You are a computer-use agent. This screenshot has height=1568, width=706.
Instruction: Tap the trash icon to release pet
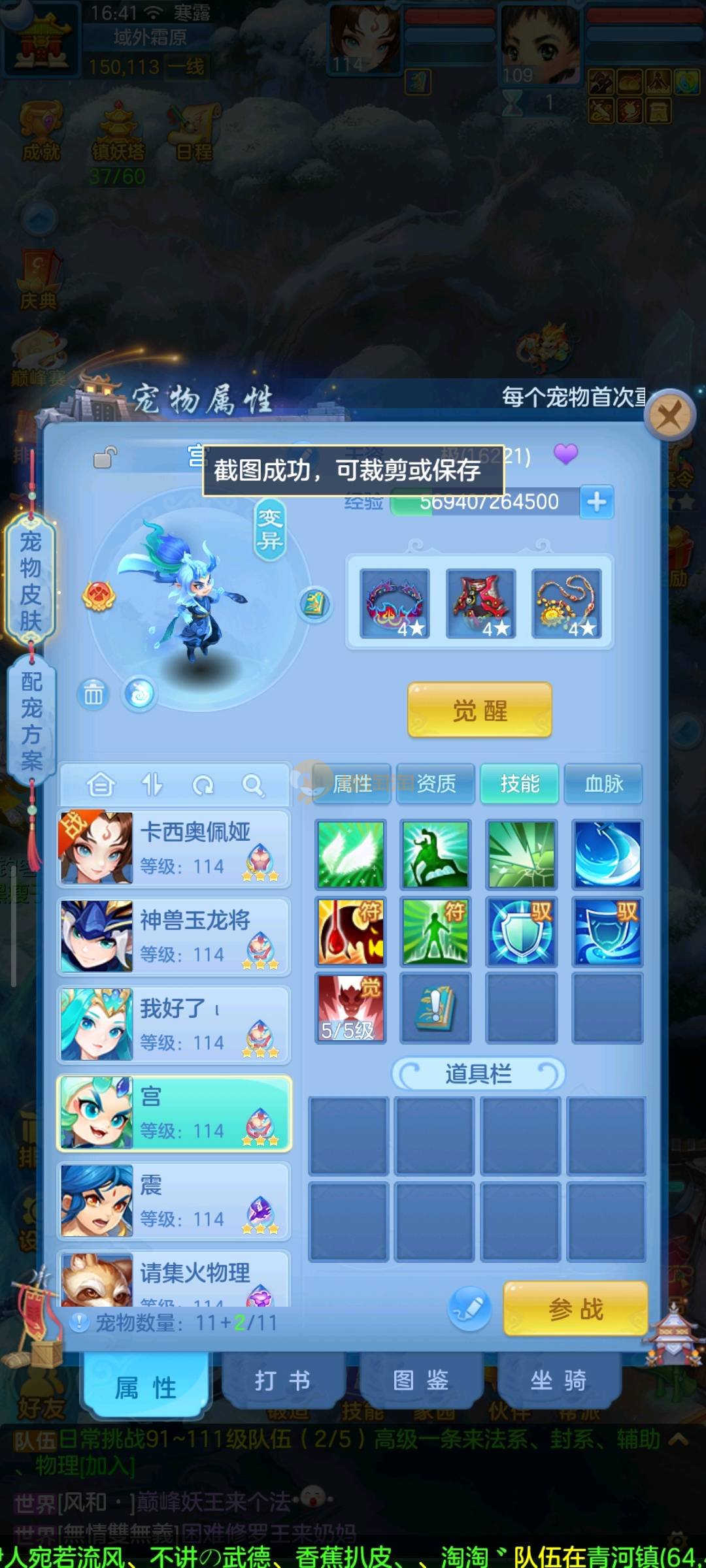click(93, 694)
